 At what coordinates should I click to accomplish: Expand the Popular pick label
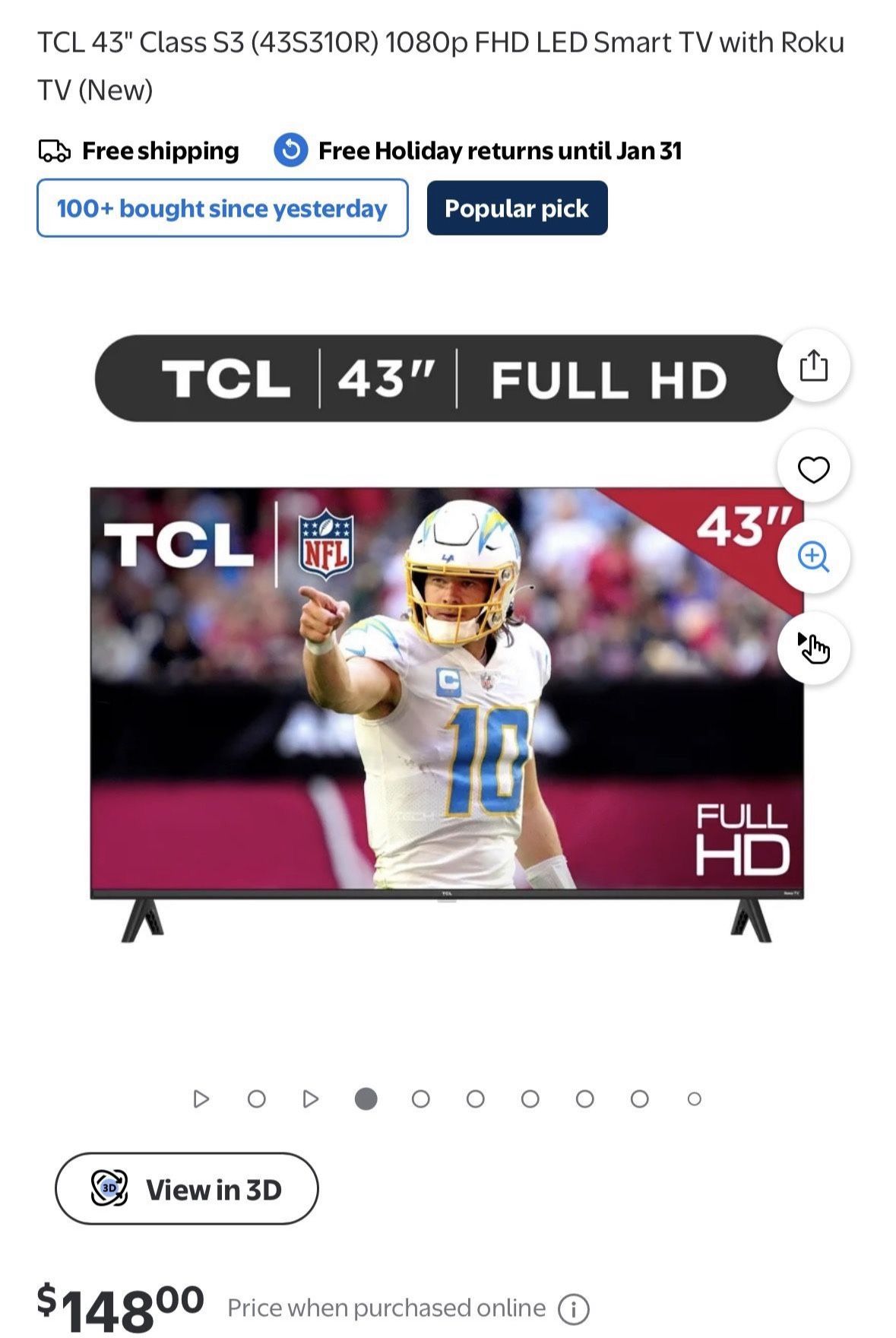click(x=517, y=208)
